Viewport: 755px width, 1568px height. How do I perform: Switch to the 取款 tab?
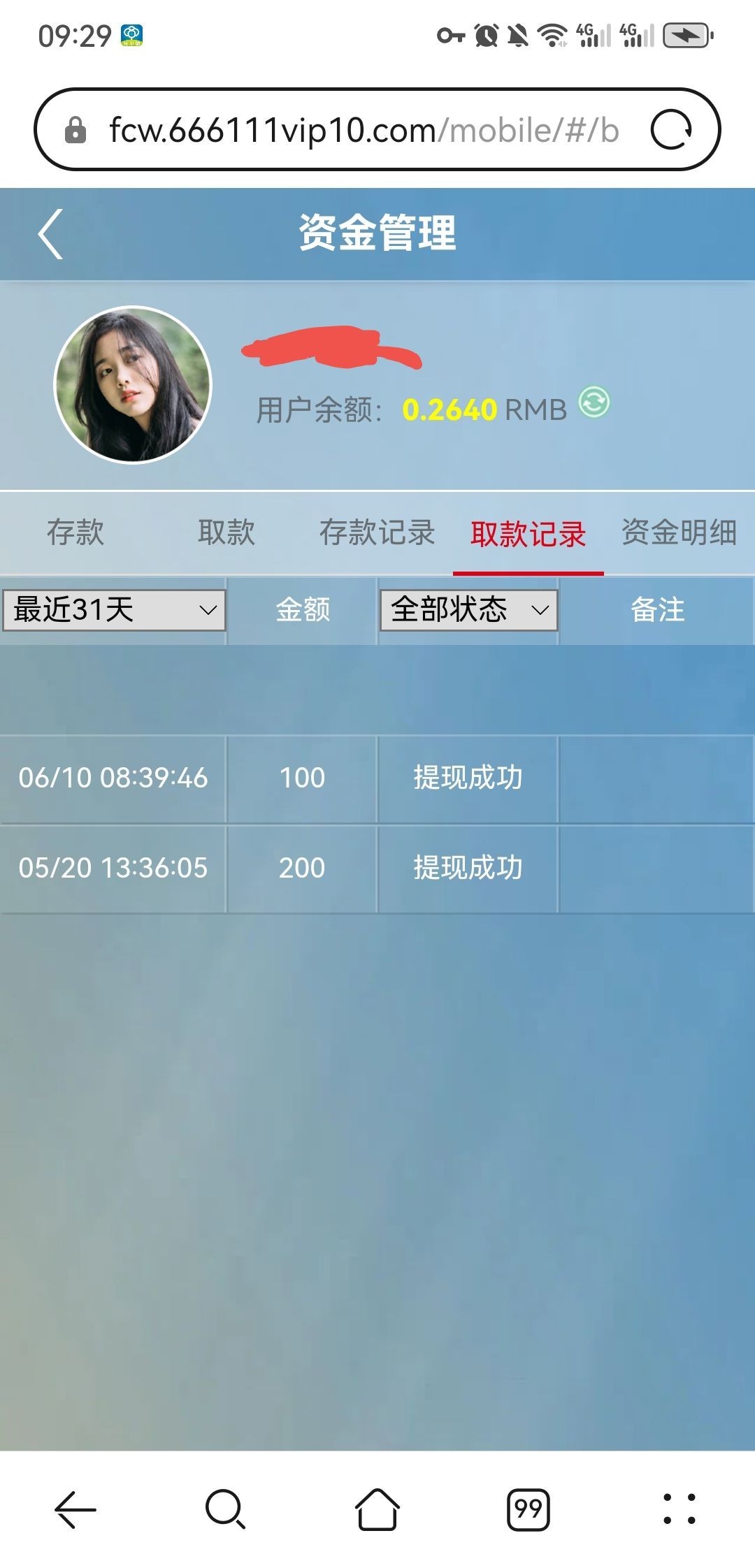click(x=226, y=532)
